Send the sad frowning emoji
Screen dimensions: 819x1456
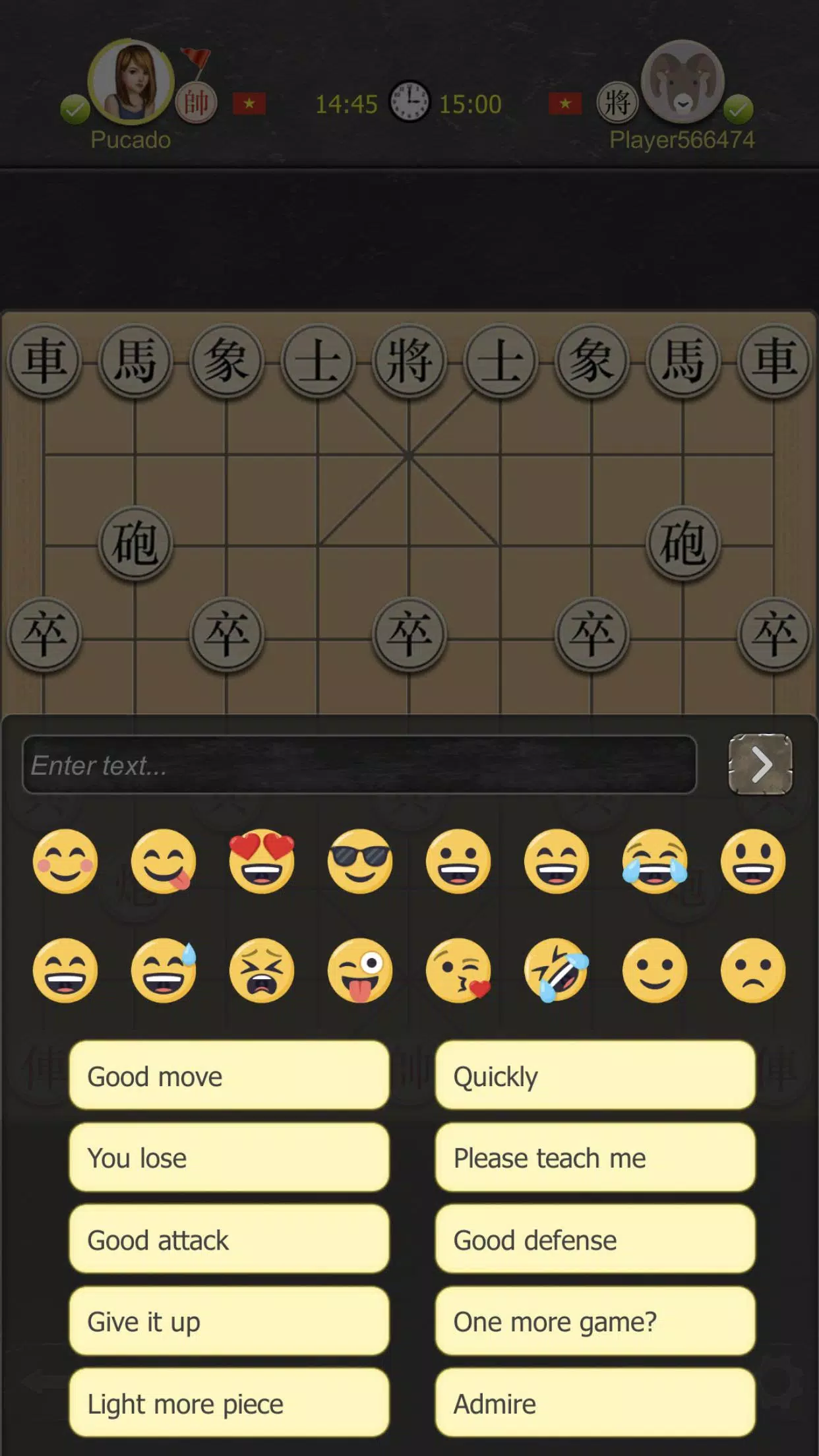coord(753,971)
